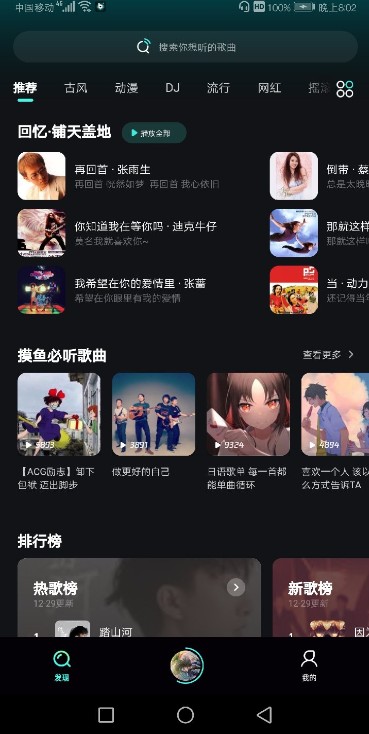Open the 网红 tab
The height and width of the screenshot is (734, 369).
click(x=269, y=88)
